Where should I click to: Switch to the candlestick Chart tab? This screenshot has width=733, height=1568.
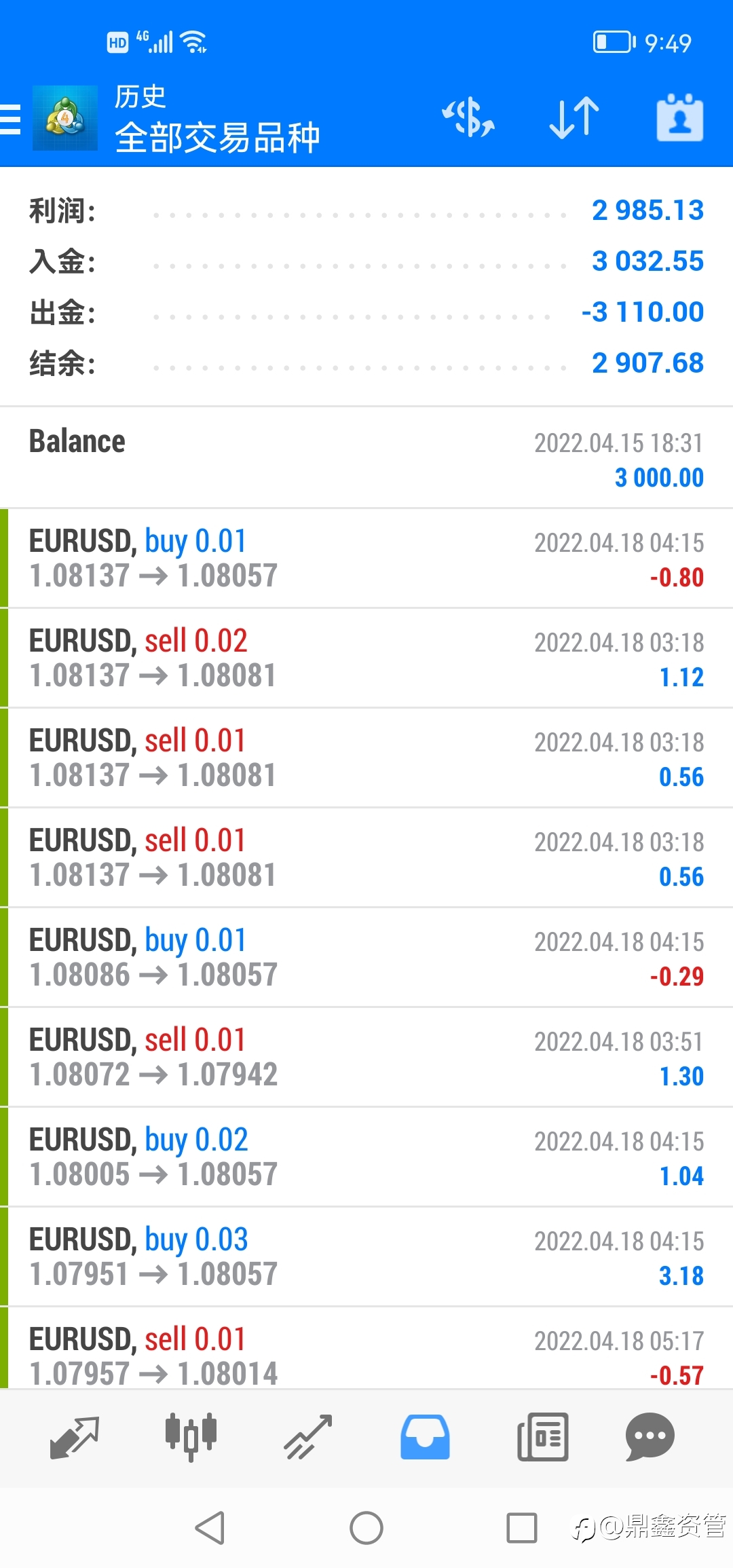point(191,1438)
